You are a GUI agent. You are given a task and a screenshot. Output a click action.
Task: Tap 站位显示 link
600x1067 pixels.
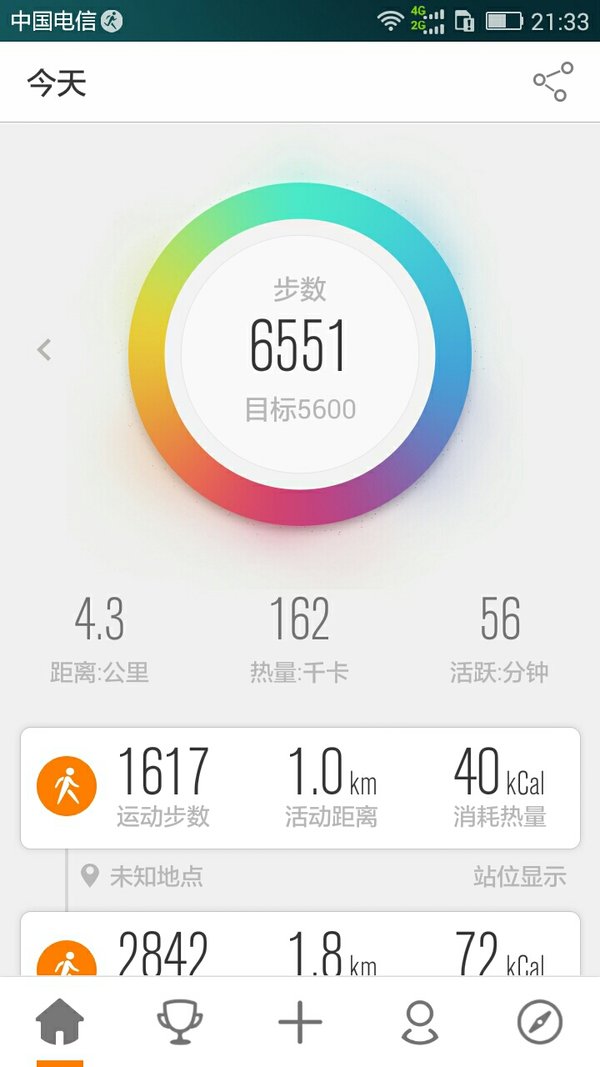click(520, 876)
